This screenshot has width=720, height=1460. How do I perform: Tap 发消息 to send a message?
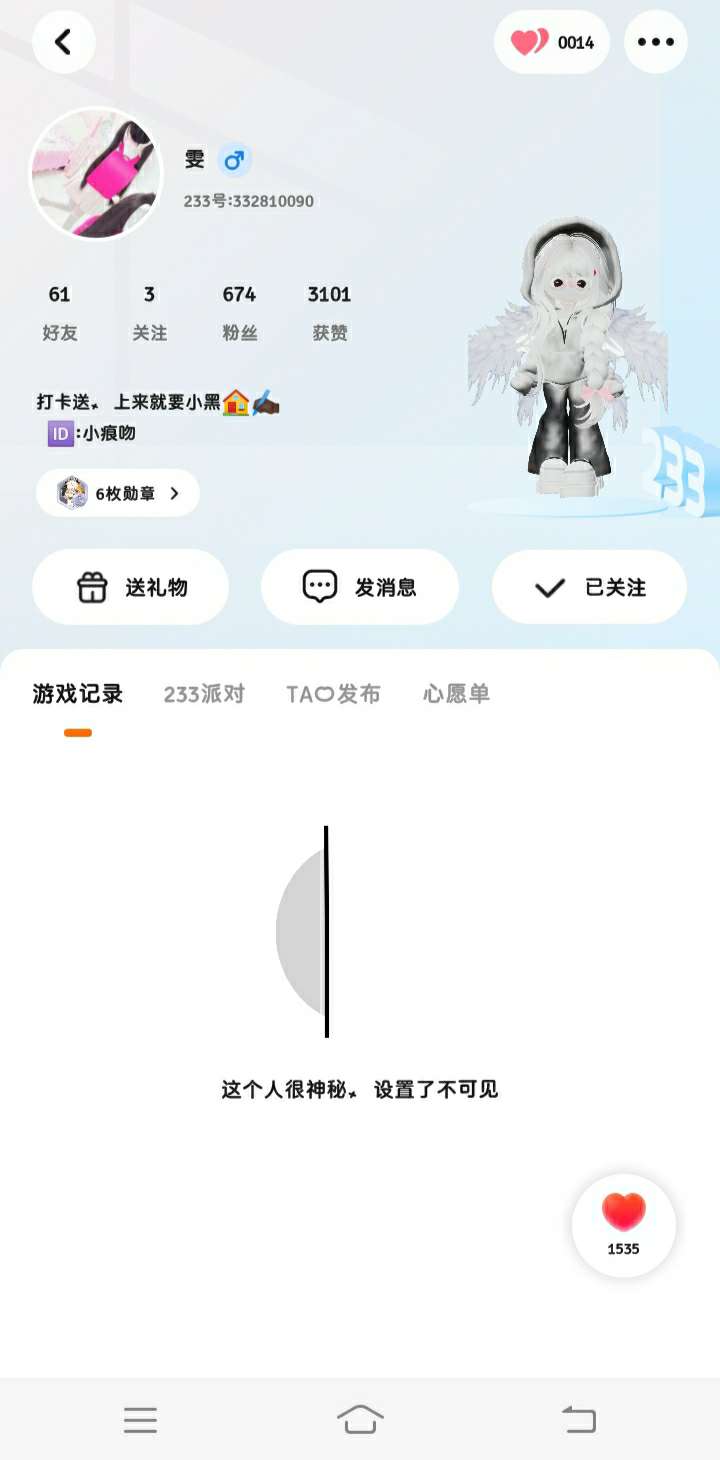pos(360,587)
